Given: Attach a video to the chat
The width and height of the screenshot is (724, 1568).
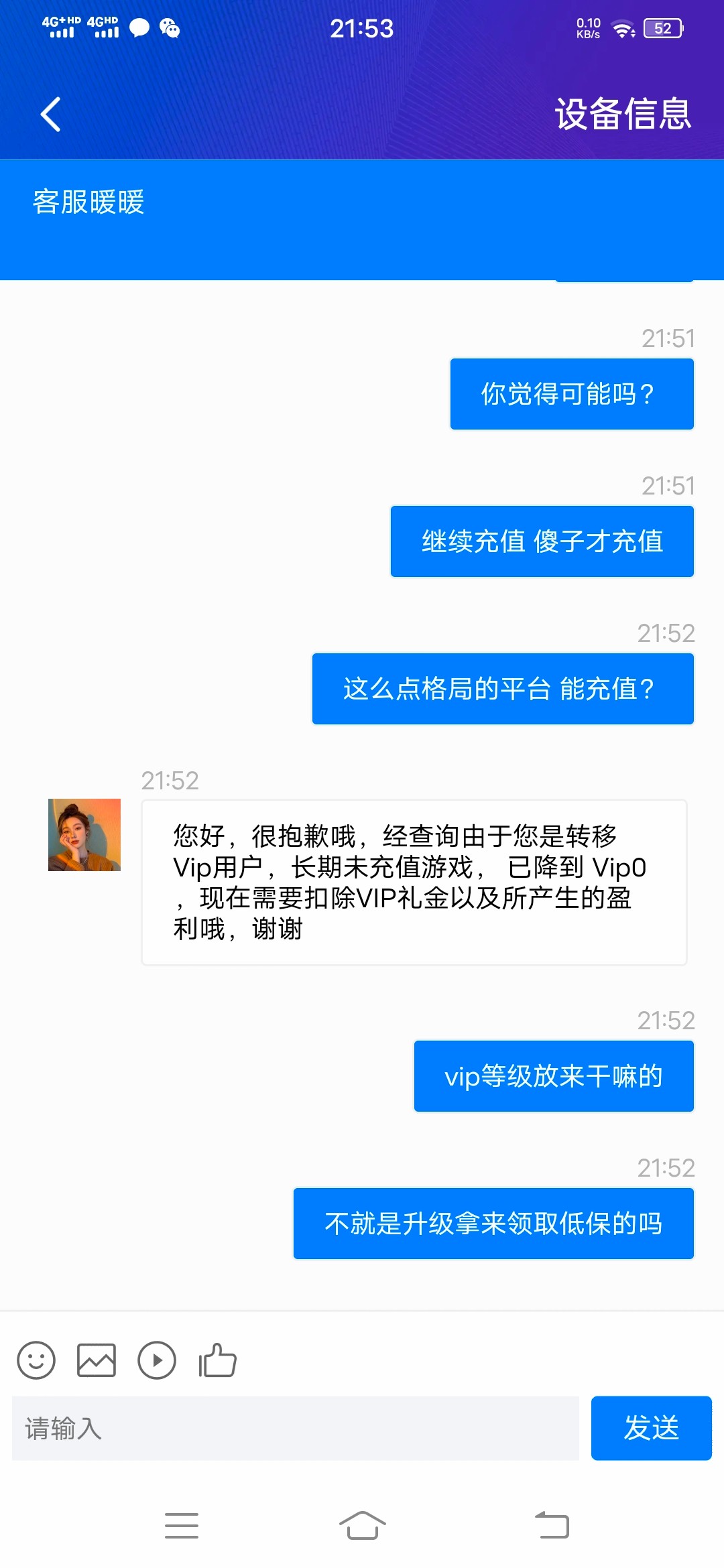Looking at the screenshot, I should [x=157, y=1360].
